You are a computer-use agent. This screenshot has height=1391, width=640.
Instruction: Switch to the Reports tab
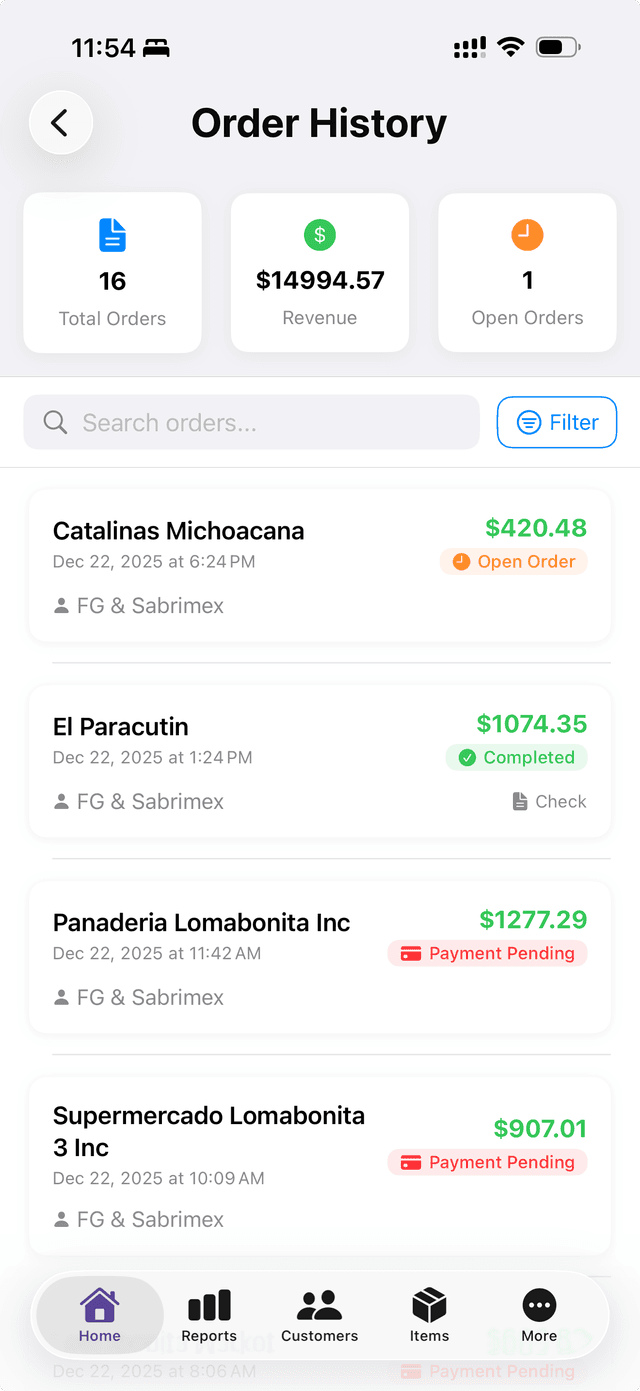click(209, 1315)
